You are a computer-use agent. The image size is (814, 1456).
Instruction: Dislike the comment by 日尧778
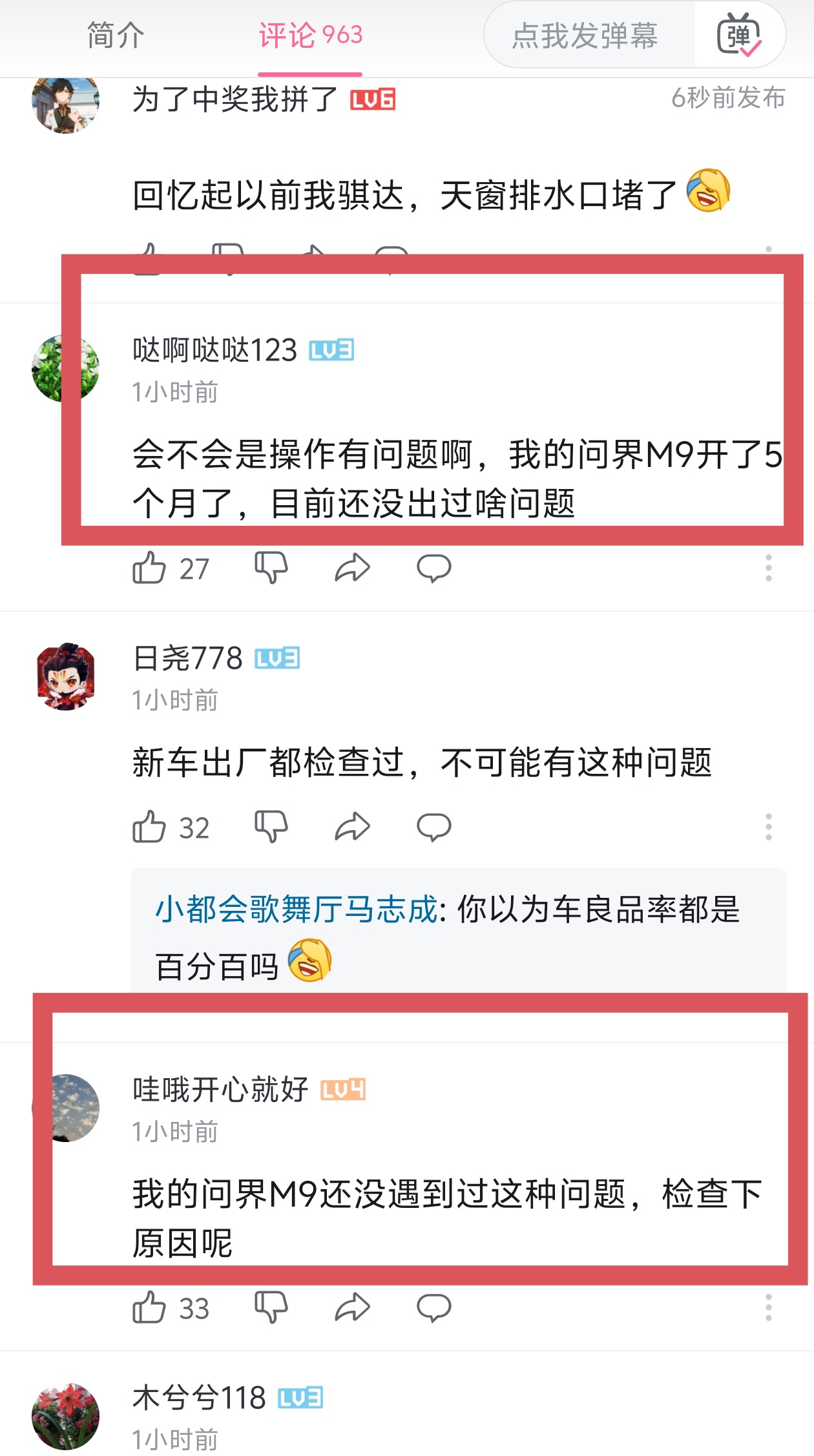[271, 827]
